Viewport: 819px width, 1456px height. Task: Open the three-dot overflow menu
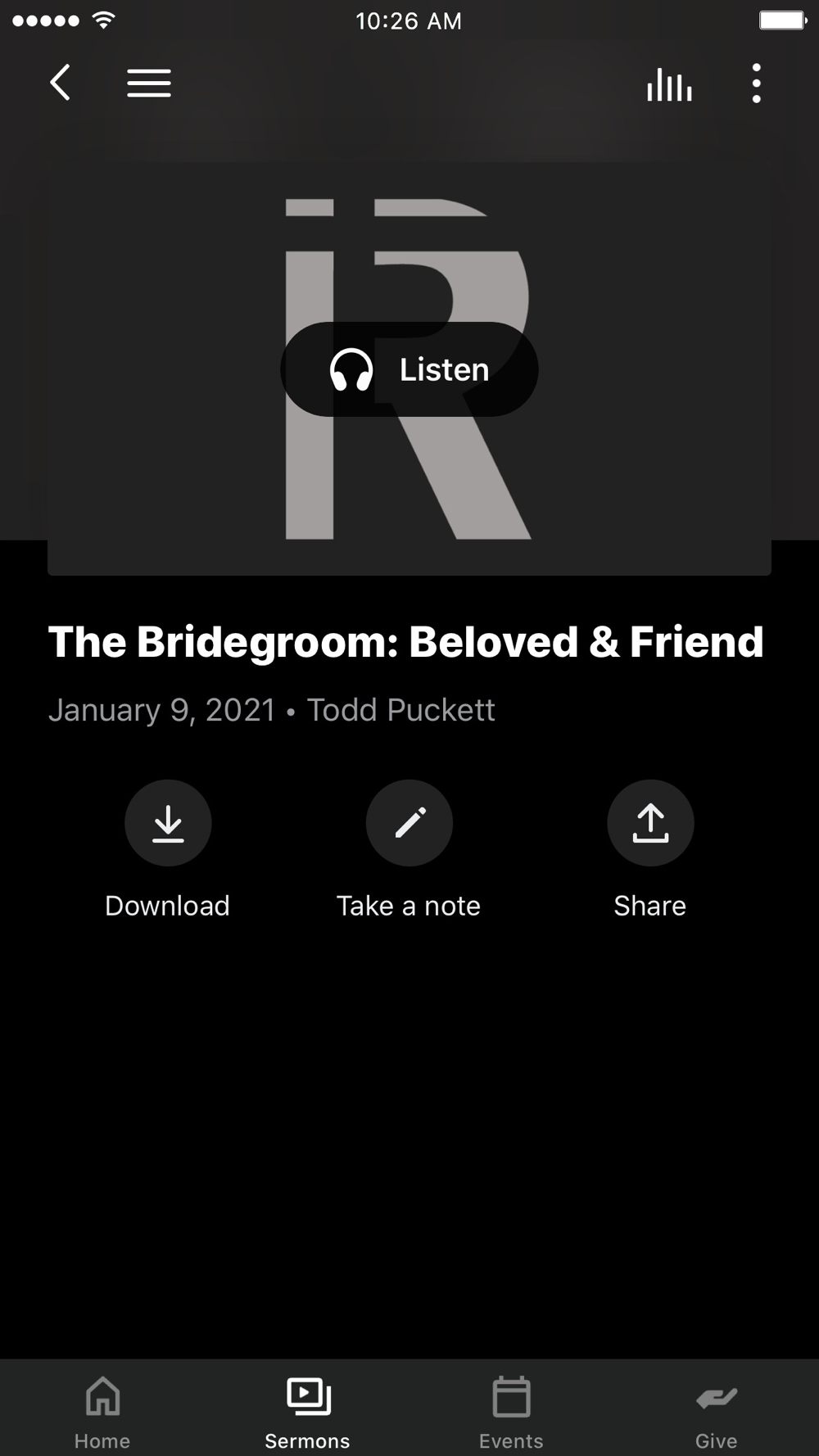point(756,84)
